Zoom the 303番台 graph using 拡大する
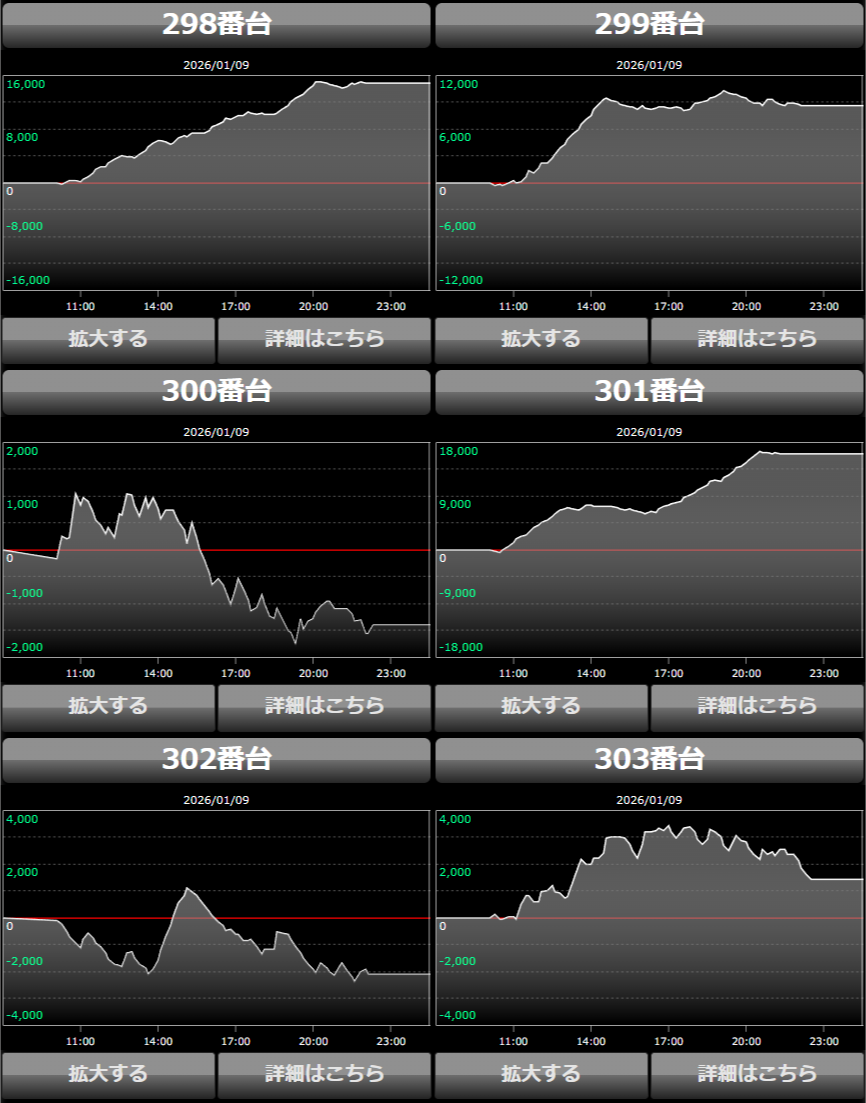Image resolution: width=866 pixels, height=1103 pixels. [x=541, y=1074]
